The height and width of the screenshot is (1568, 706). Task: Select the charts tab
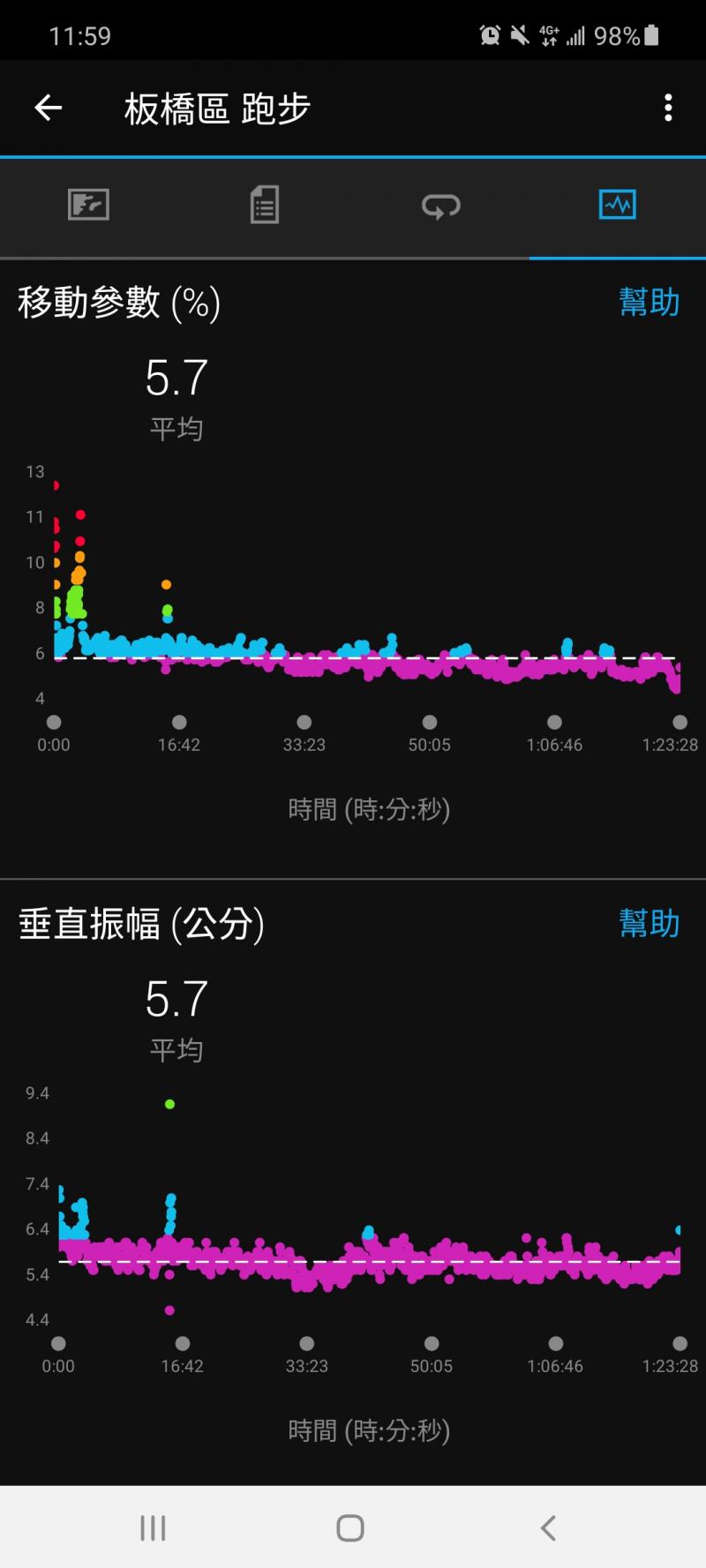tap(617, 206)
